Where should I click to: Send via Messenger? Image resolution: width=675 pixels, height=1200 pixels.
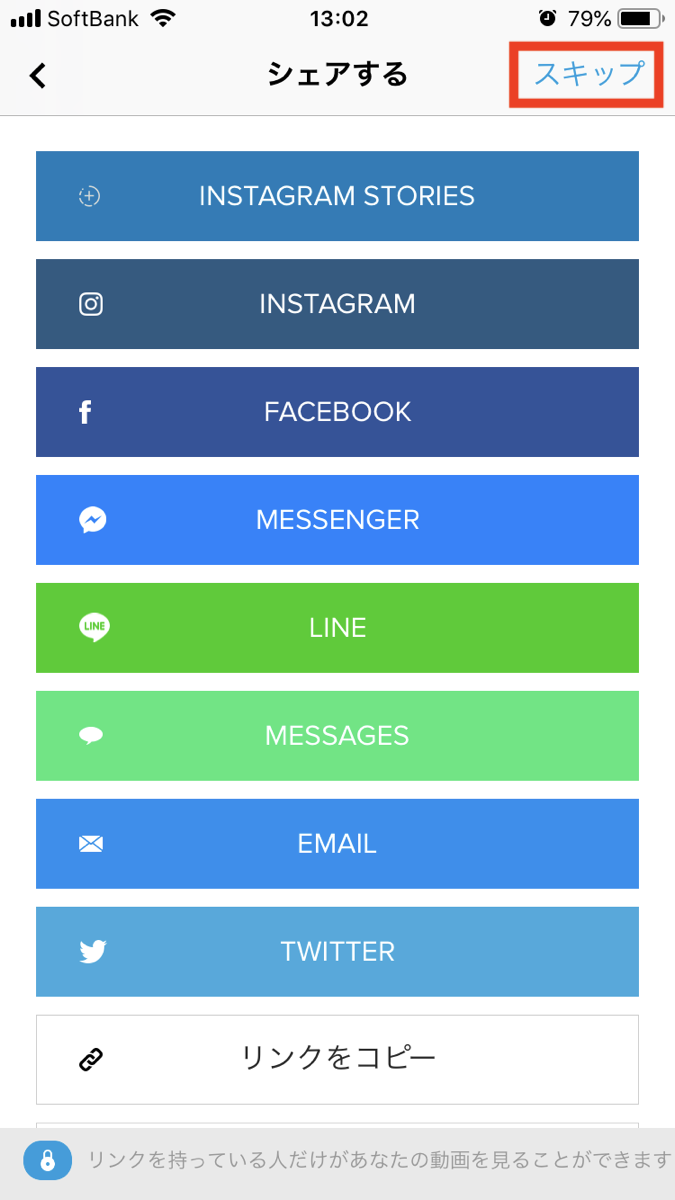(337, 520)
